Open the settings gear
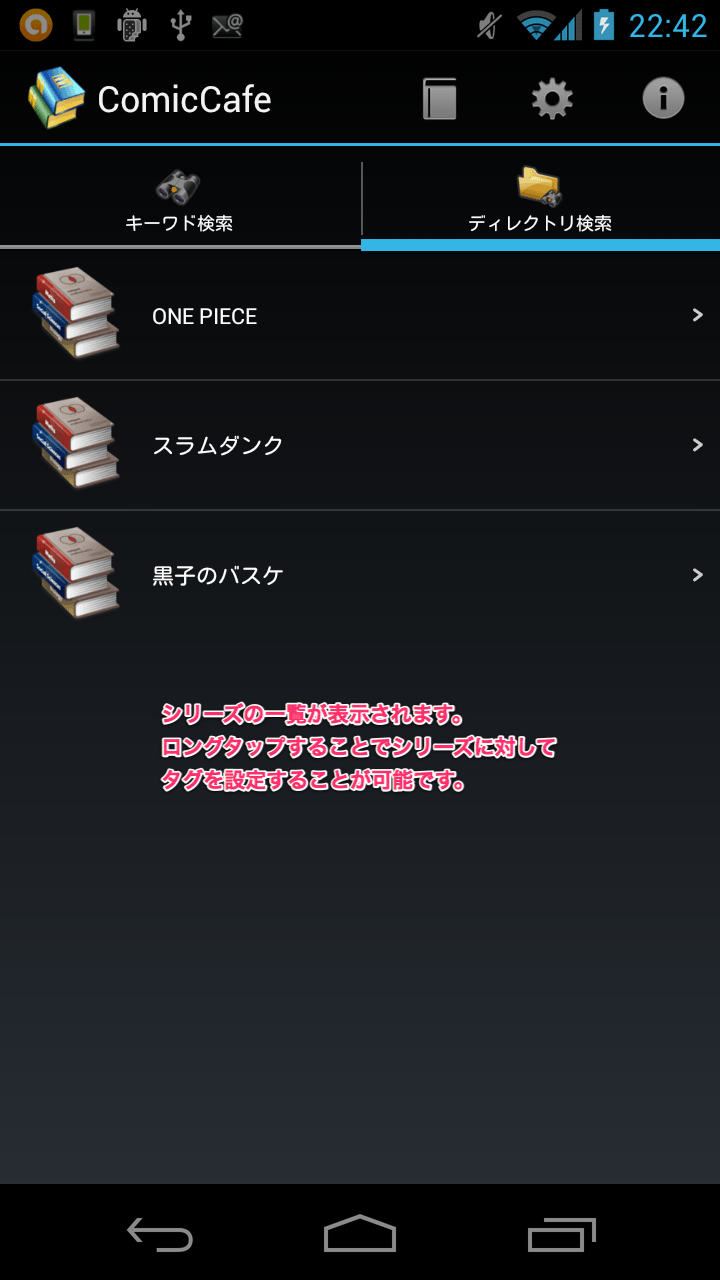This screenshot has height=1280, width=720. pos(552,99)
